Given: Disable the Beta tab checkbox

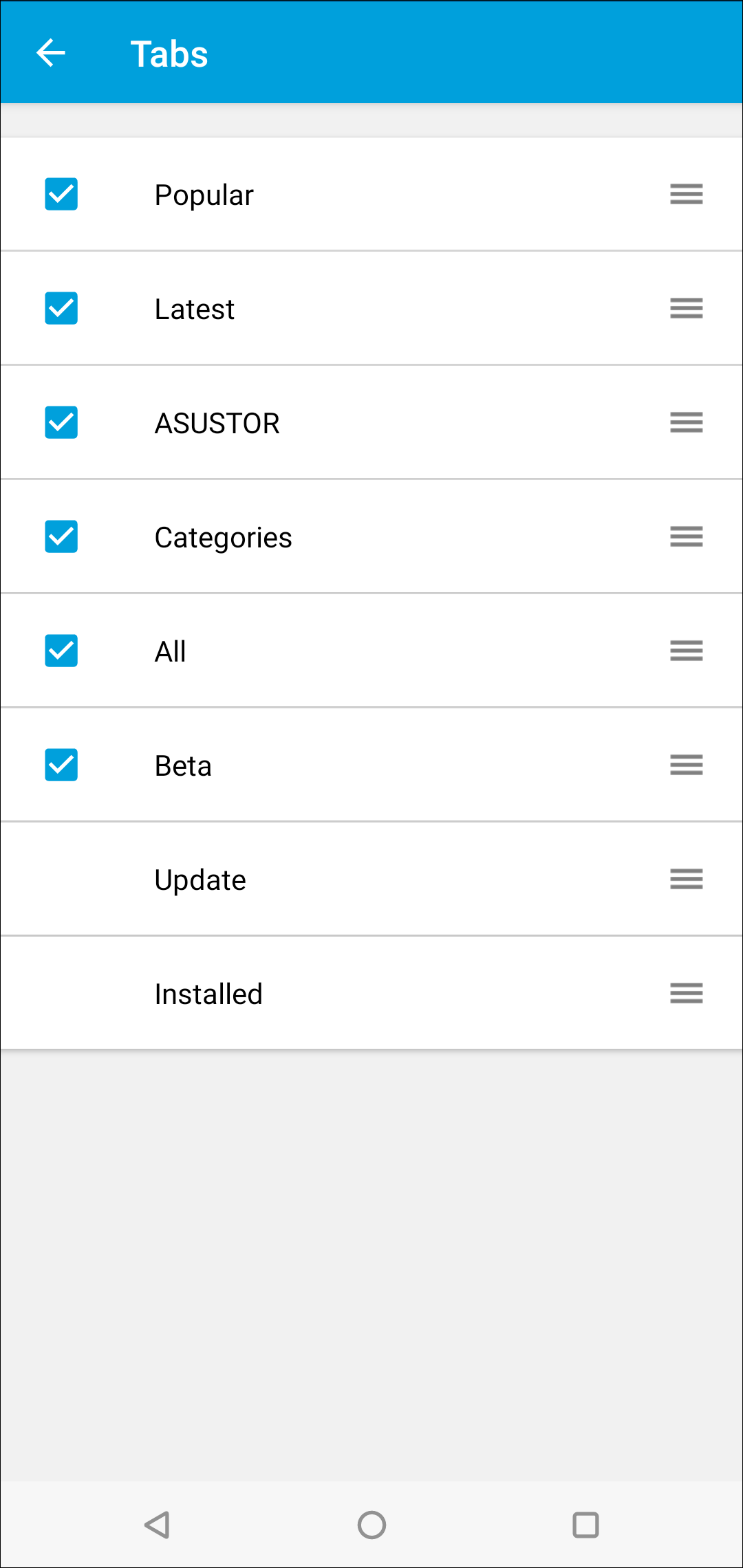Looking at the screenshot, I should pos(61,765).
